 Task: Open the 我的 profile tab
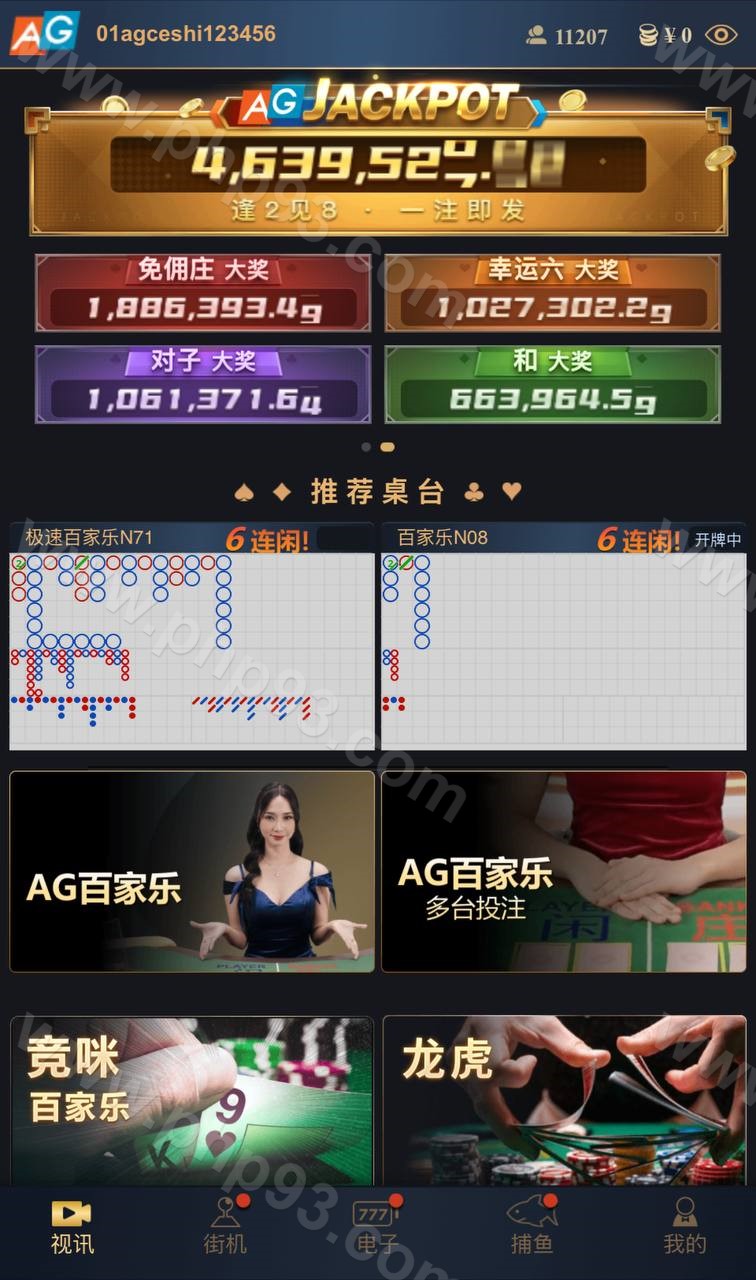coord(684,1226)
